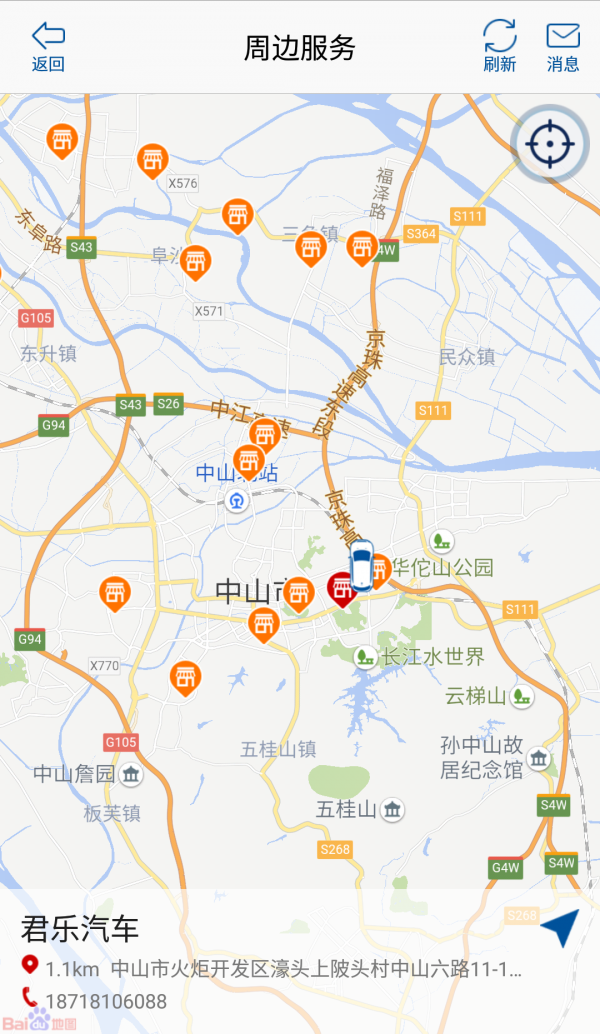
Task: Select the shop marker above X770
Action: point(115,593)
